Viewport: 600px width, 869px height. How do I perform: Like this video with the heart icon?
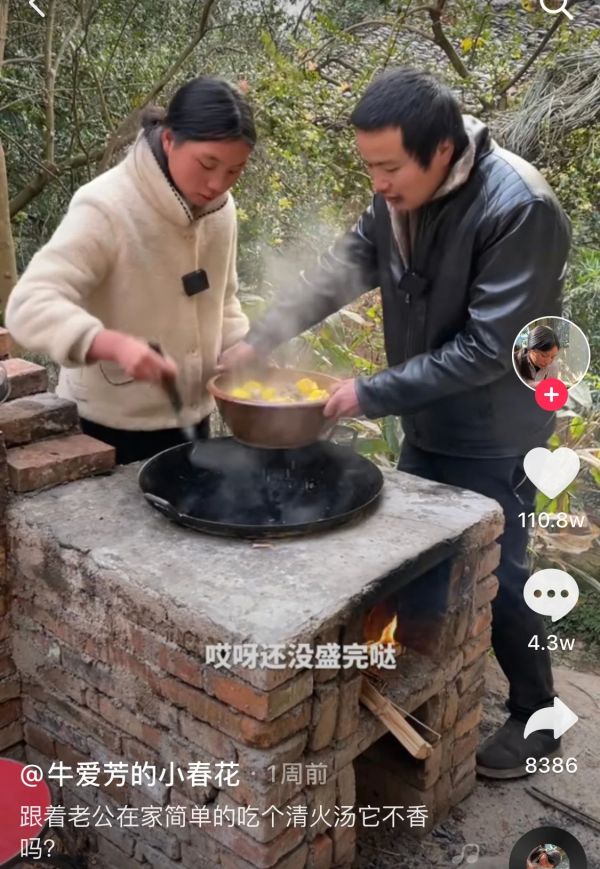point(551,472)
